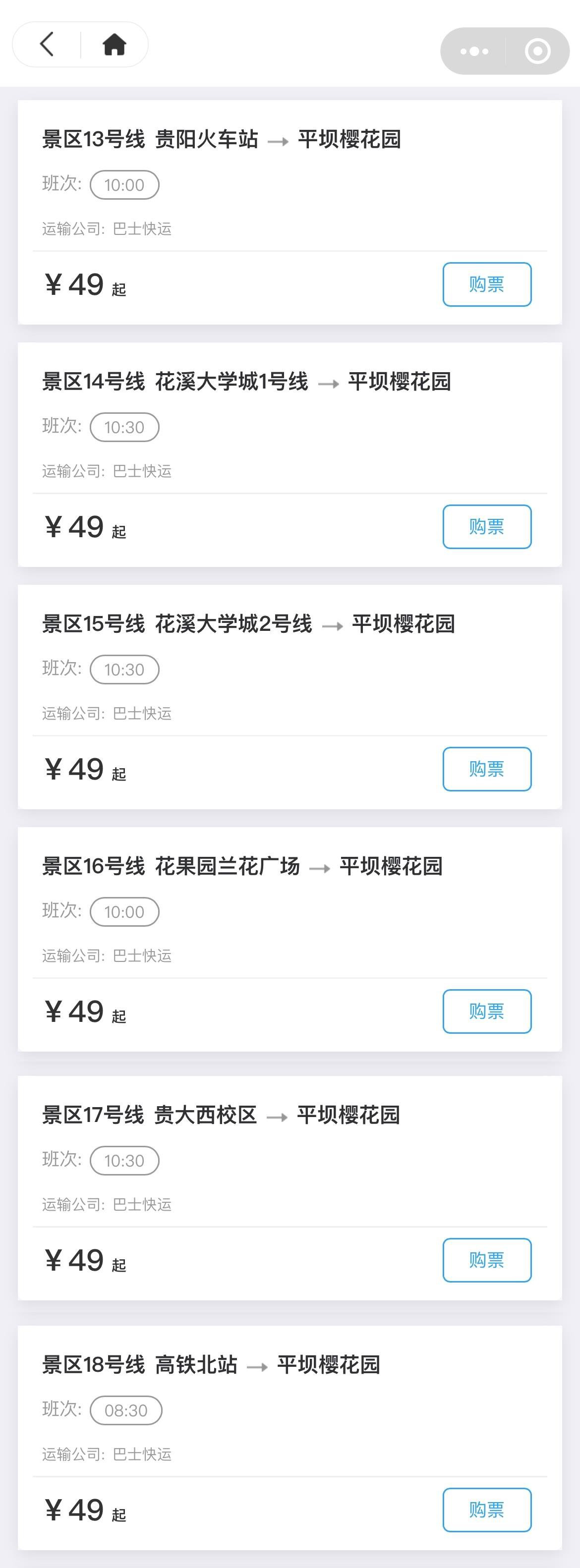Tap 购票 for 景区13号线 贵阳火车站
Image resolution: width=580 pixels, height=1568 pixels.
coord(486,284)
